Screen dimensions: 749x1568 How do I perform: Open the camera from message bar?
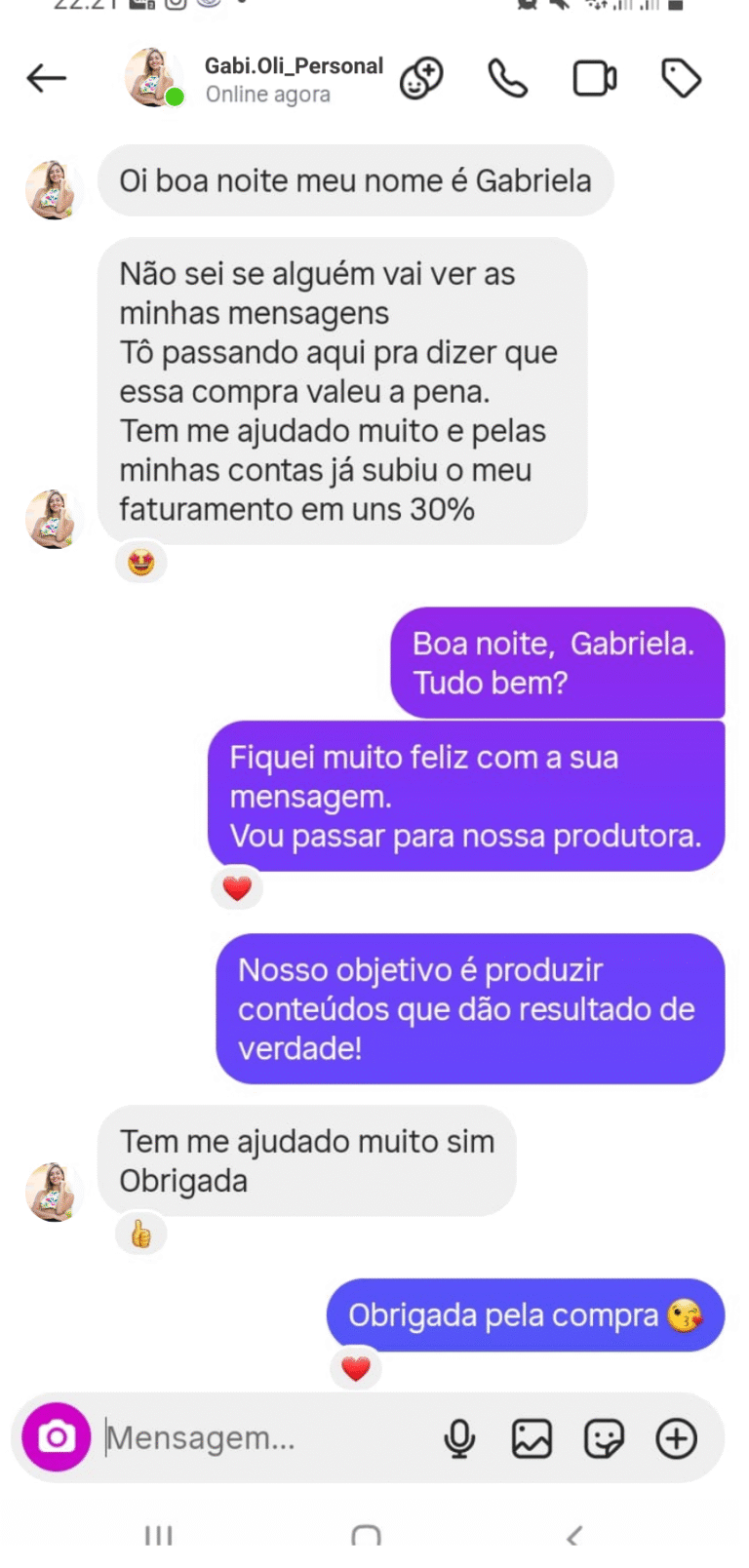[x=57, y=1436]
